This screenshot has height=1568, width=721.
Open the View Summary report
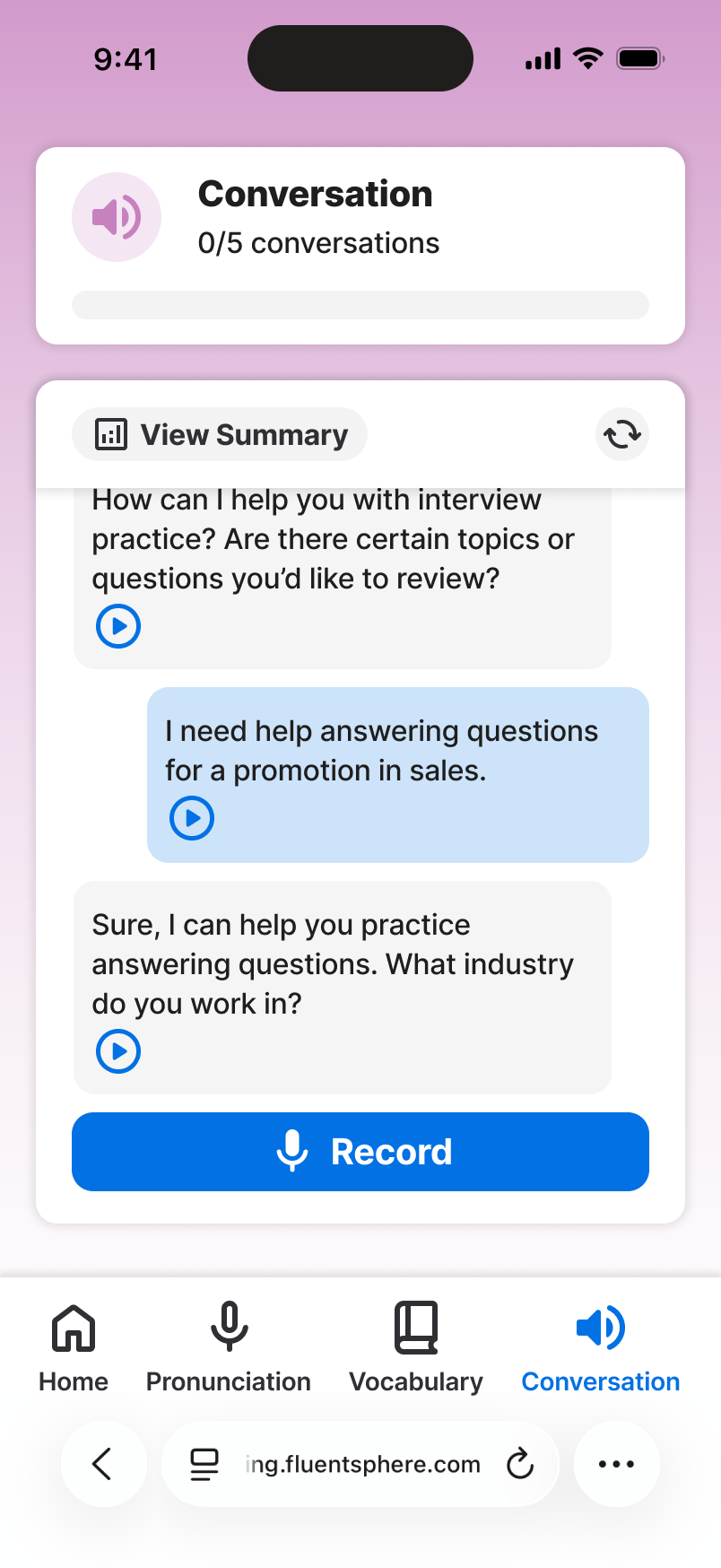pos(221,435)
